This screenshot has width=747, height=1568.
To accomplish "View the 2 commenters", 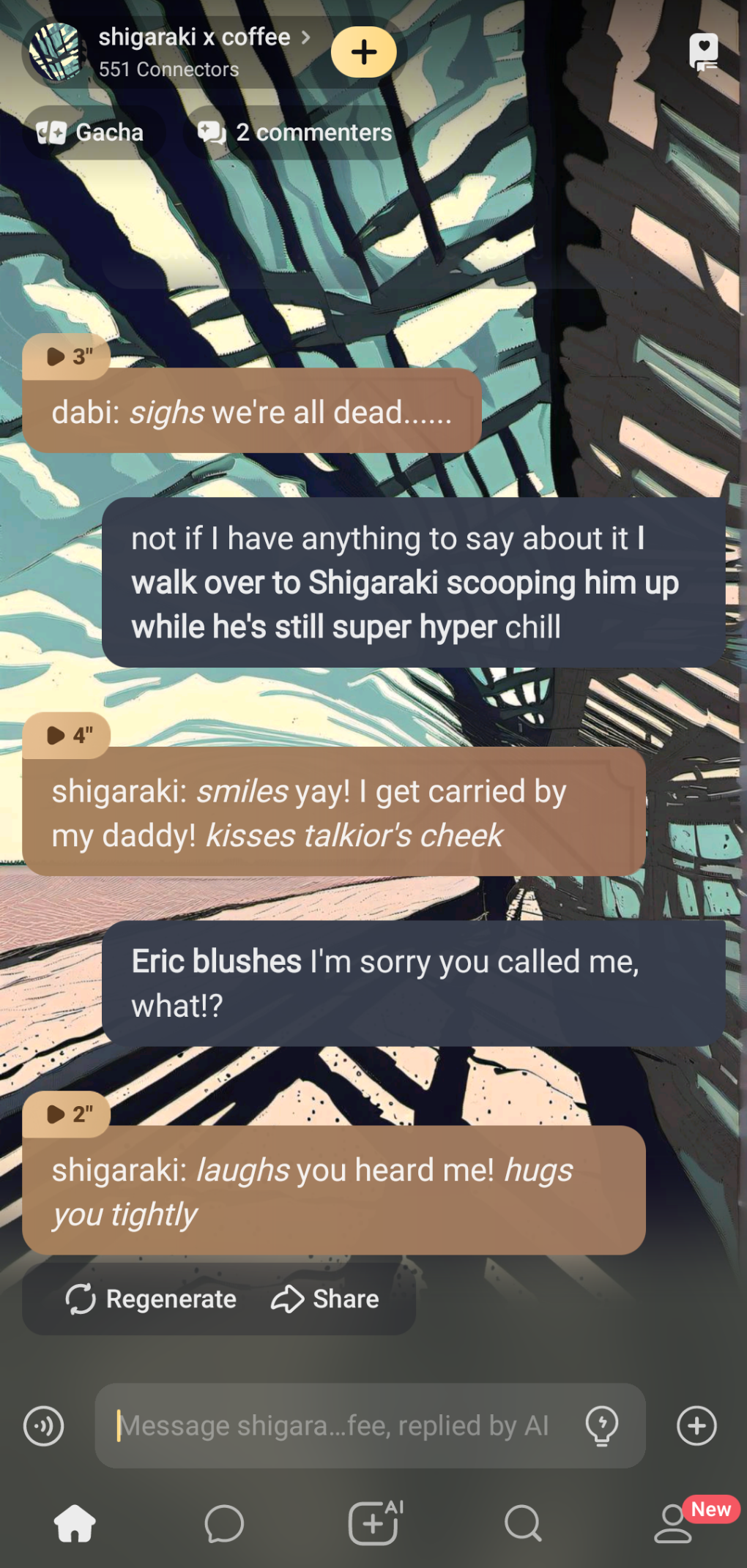I will [296, 132].
